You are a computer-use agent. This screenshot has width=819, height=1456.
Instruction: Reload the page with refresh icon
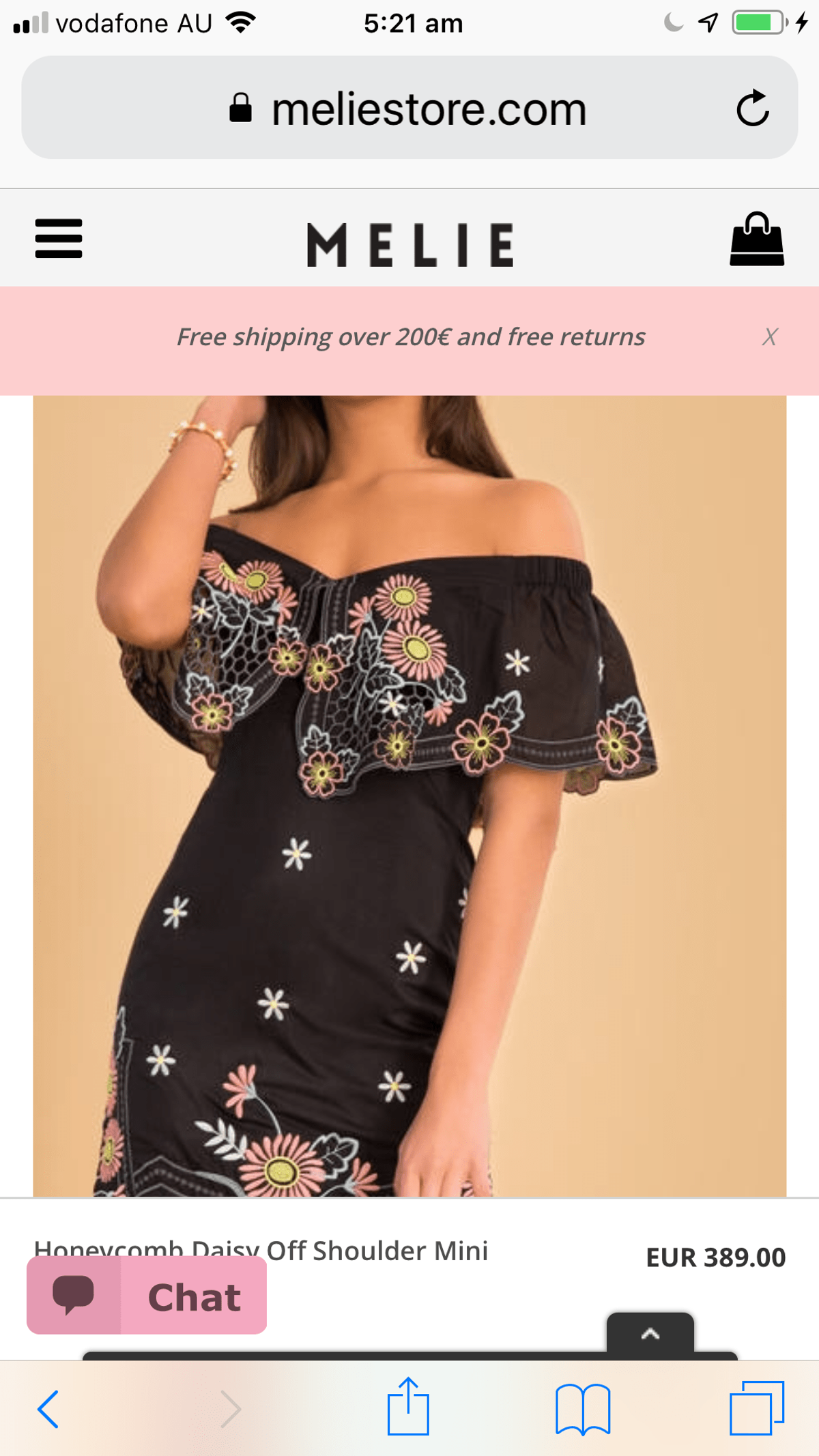(753, 107)
